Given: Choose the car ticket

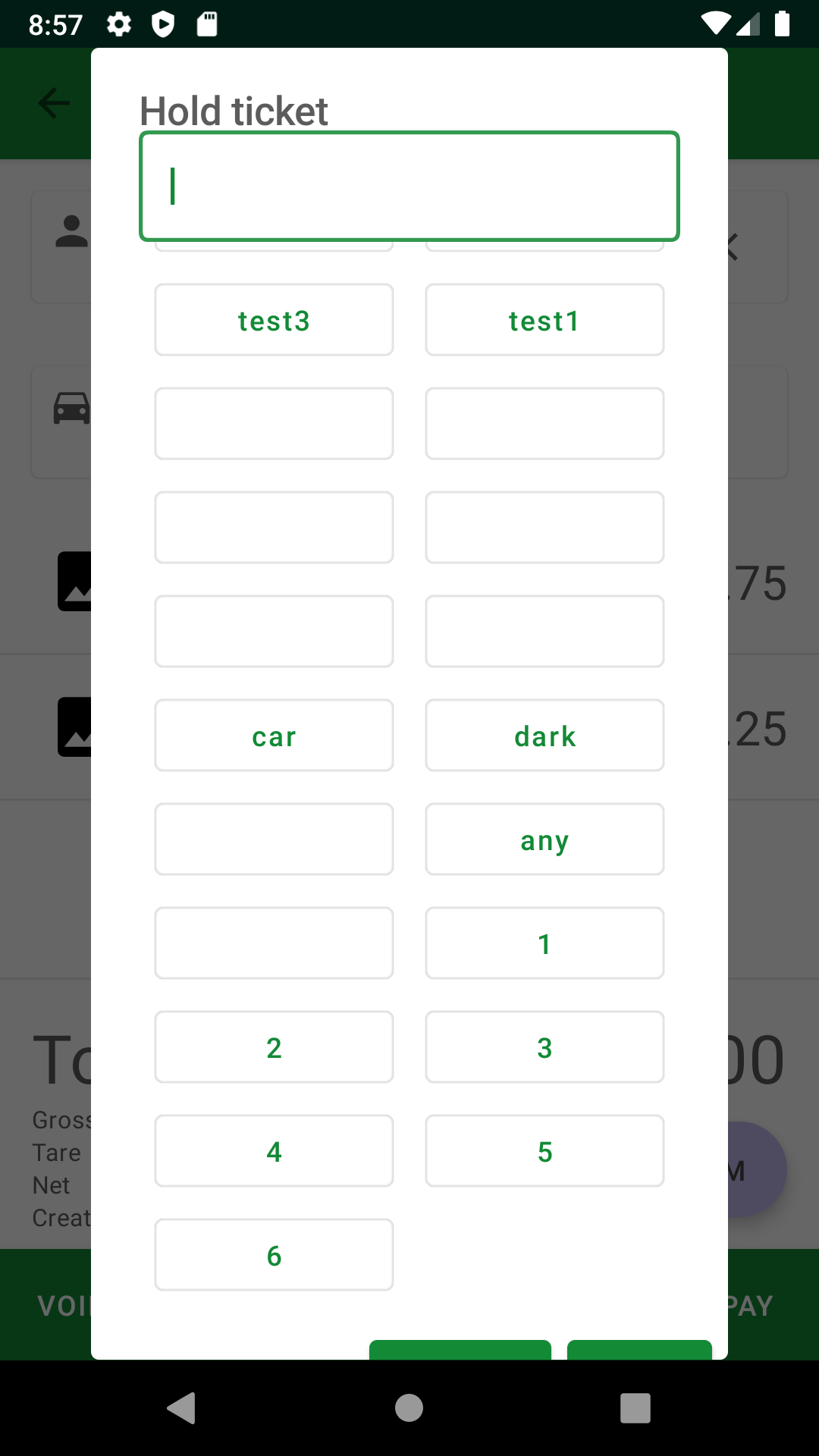Looking at the screenshot, I should 274,736.
